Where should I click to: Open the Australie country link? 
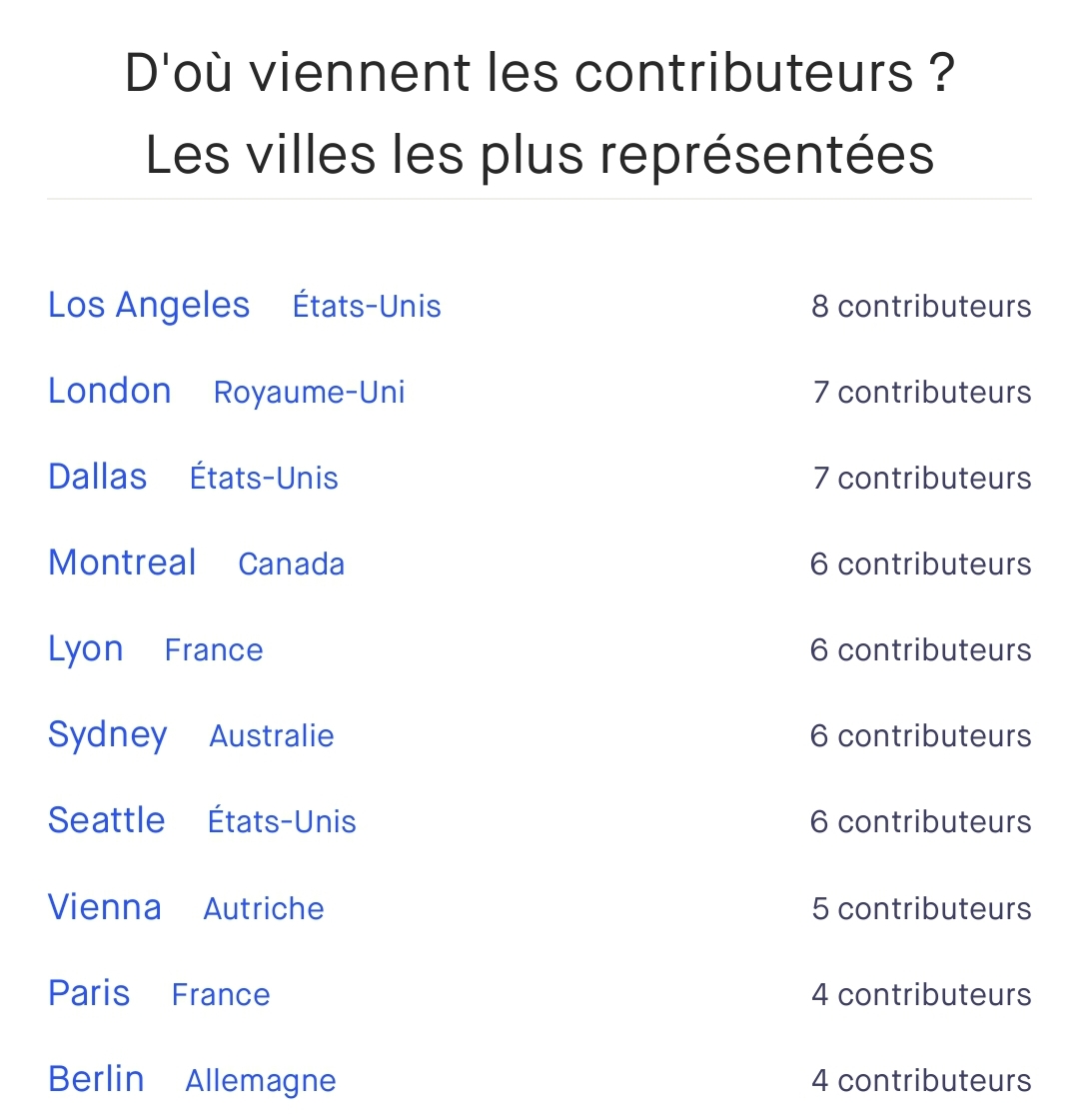coord(272,736)
